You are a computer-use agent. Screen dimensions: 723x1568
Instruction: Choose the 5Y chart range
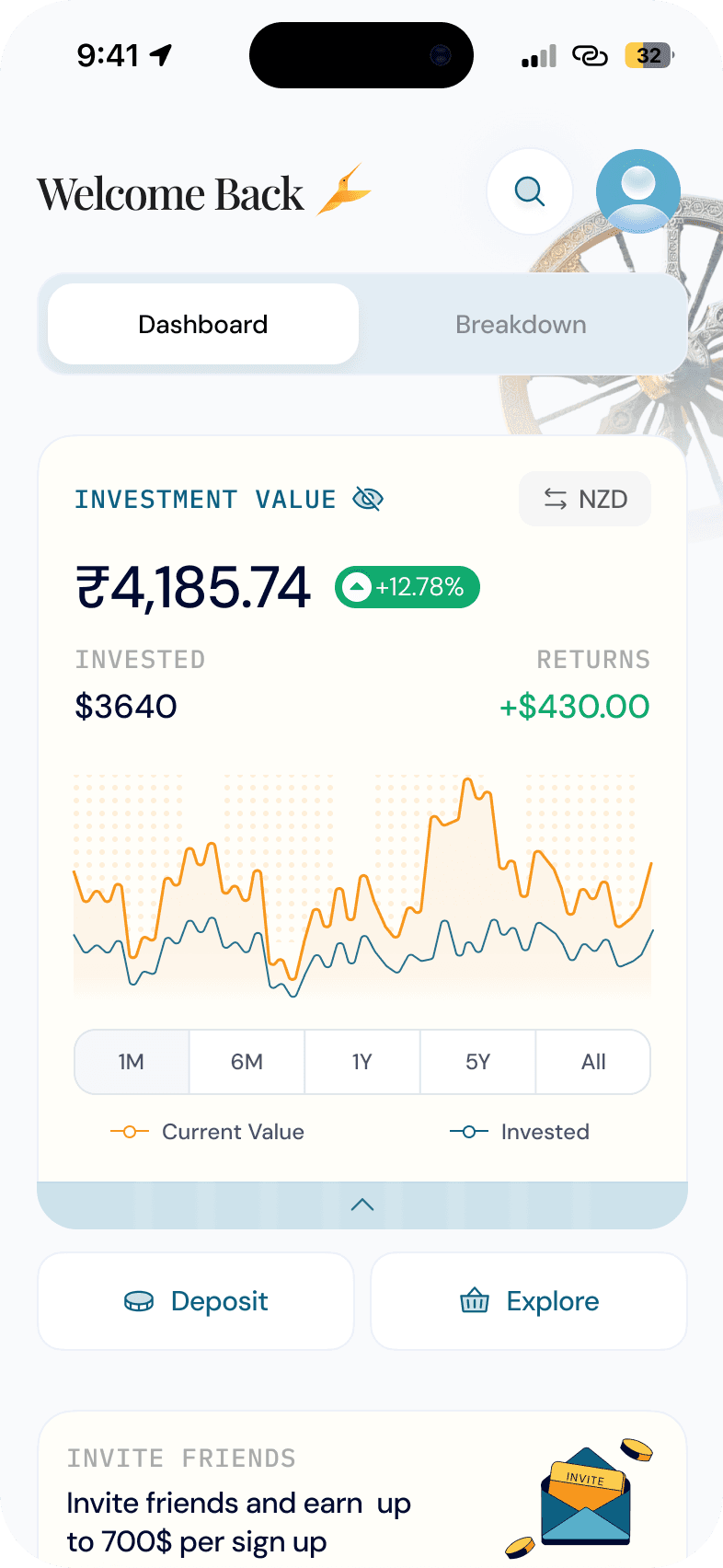(x=478, y=1062)
